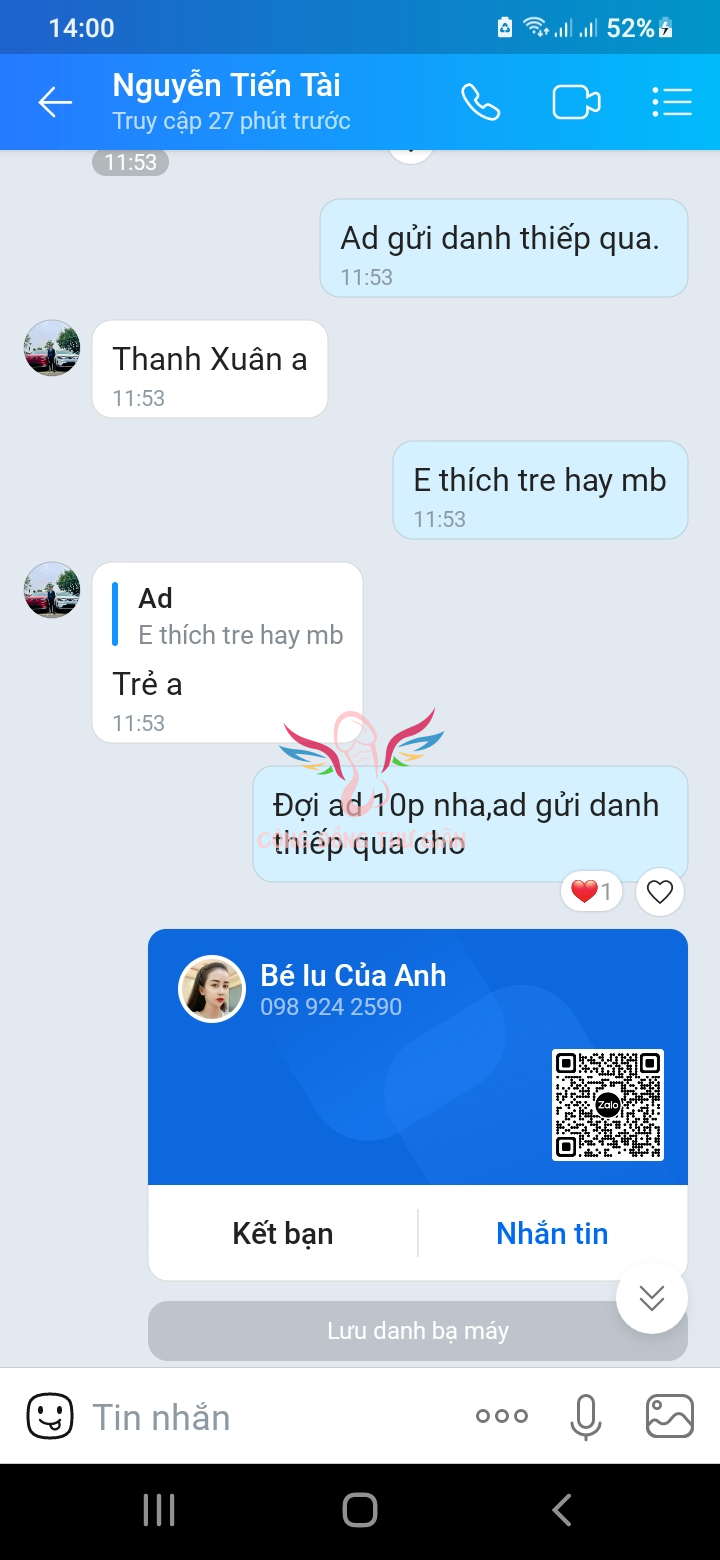Scan the Zalo QR code on the contact card

pyautogui.click(x=608, y=1103)
